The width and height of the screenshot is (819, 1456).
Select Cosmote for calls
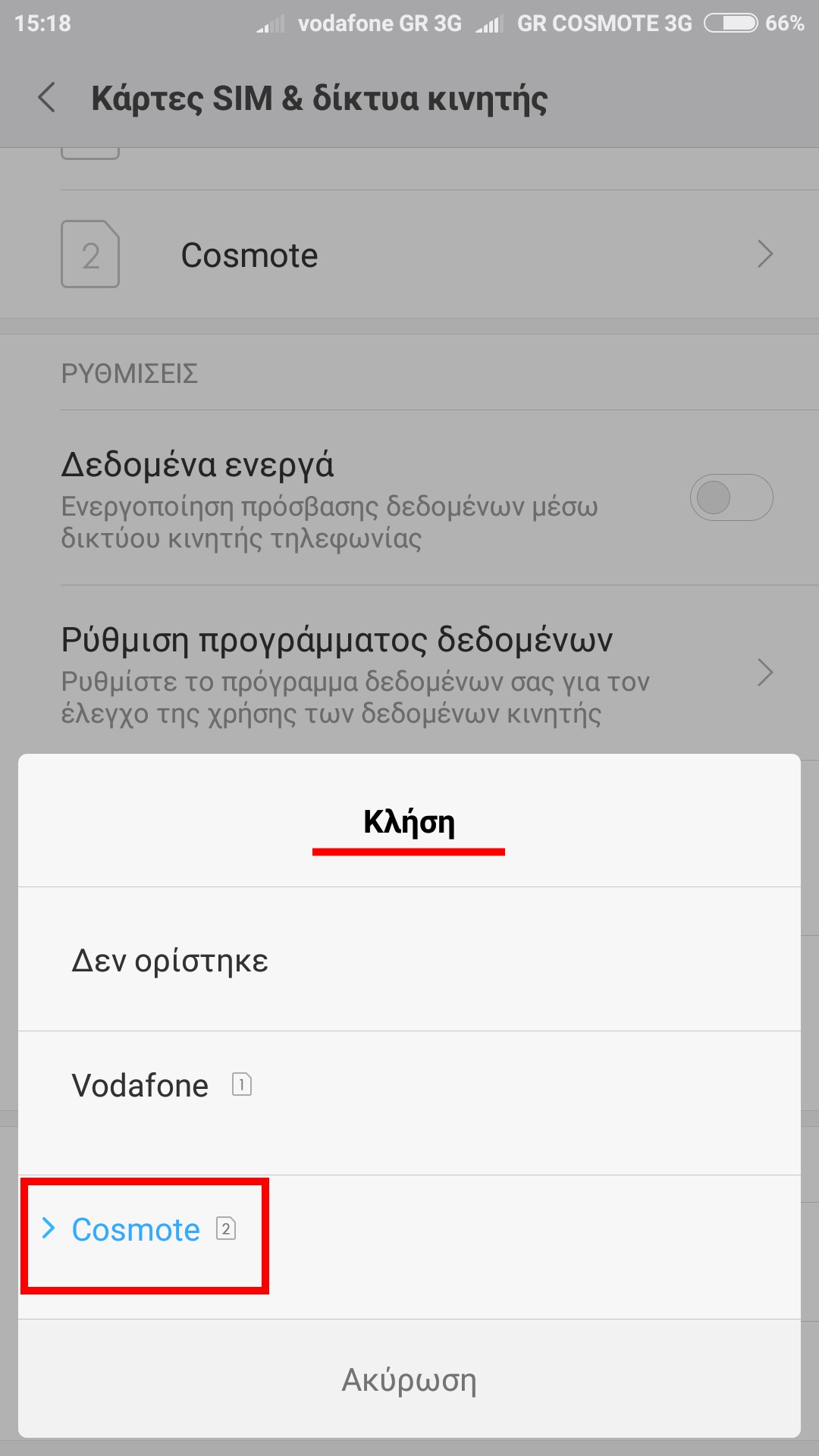(x=409, y=1247)
